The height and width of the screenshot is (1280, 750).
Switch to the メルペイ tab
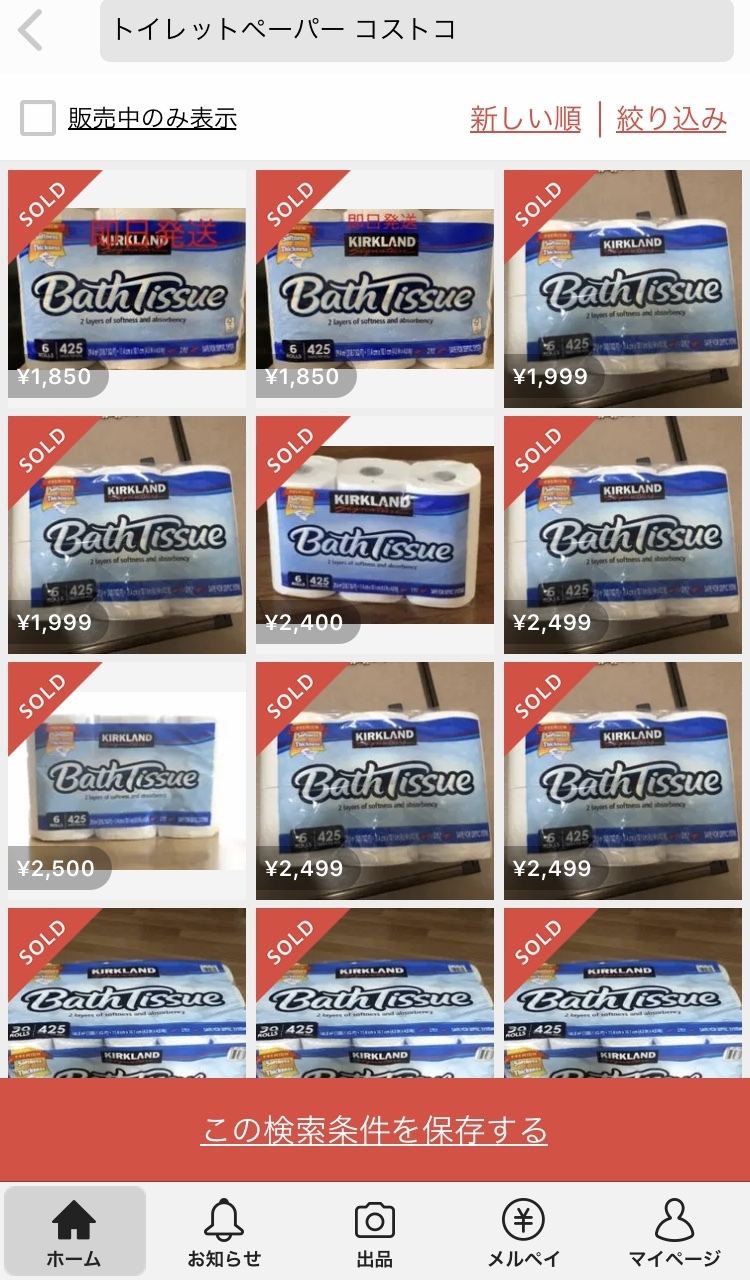[x=523, y=1232]
